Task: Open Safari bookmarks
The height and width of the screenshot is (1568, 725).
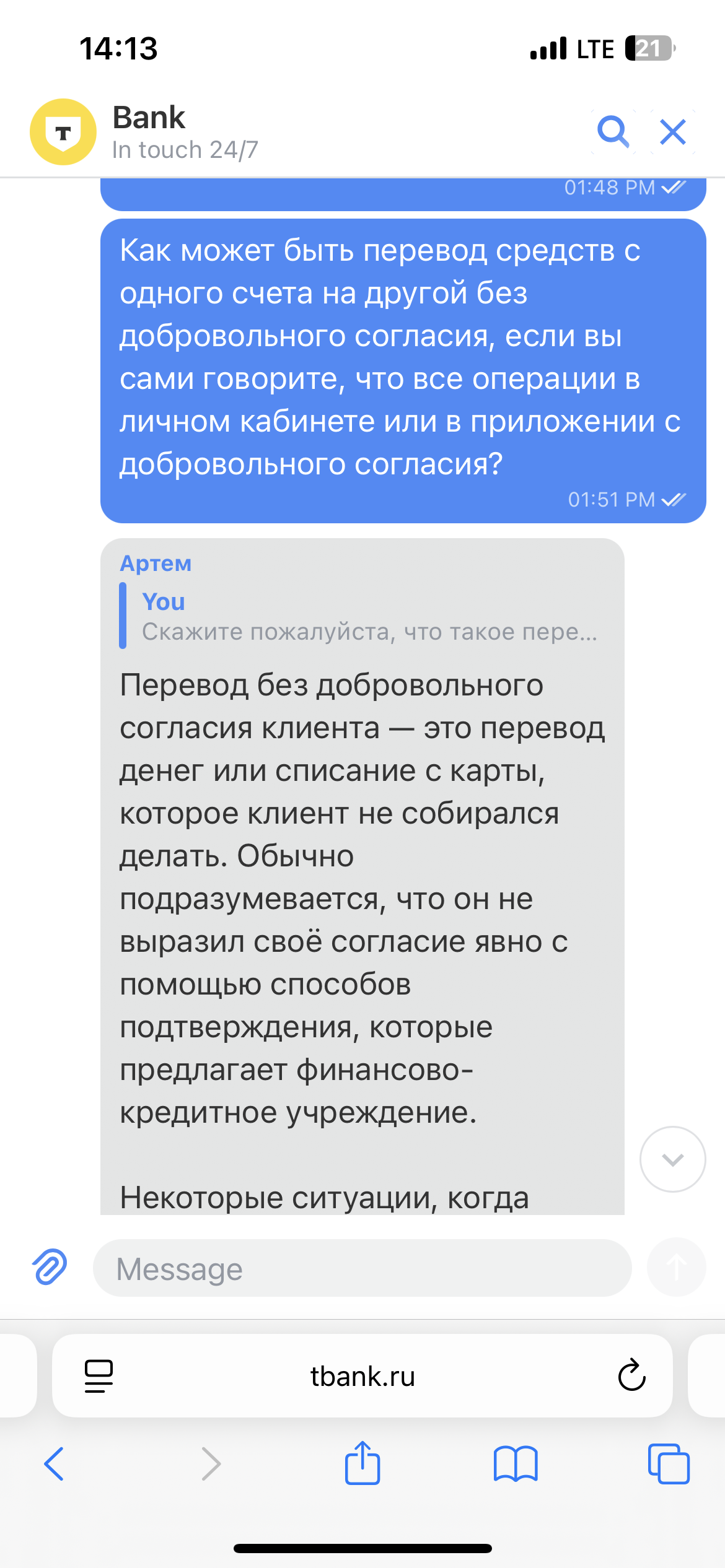Action: [x=516, y=1464]
